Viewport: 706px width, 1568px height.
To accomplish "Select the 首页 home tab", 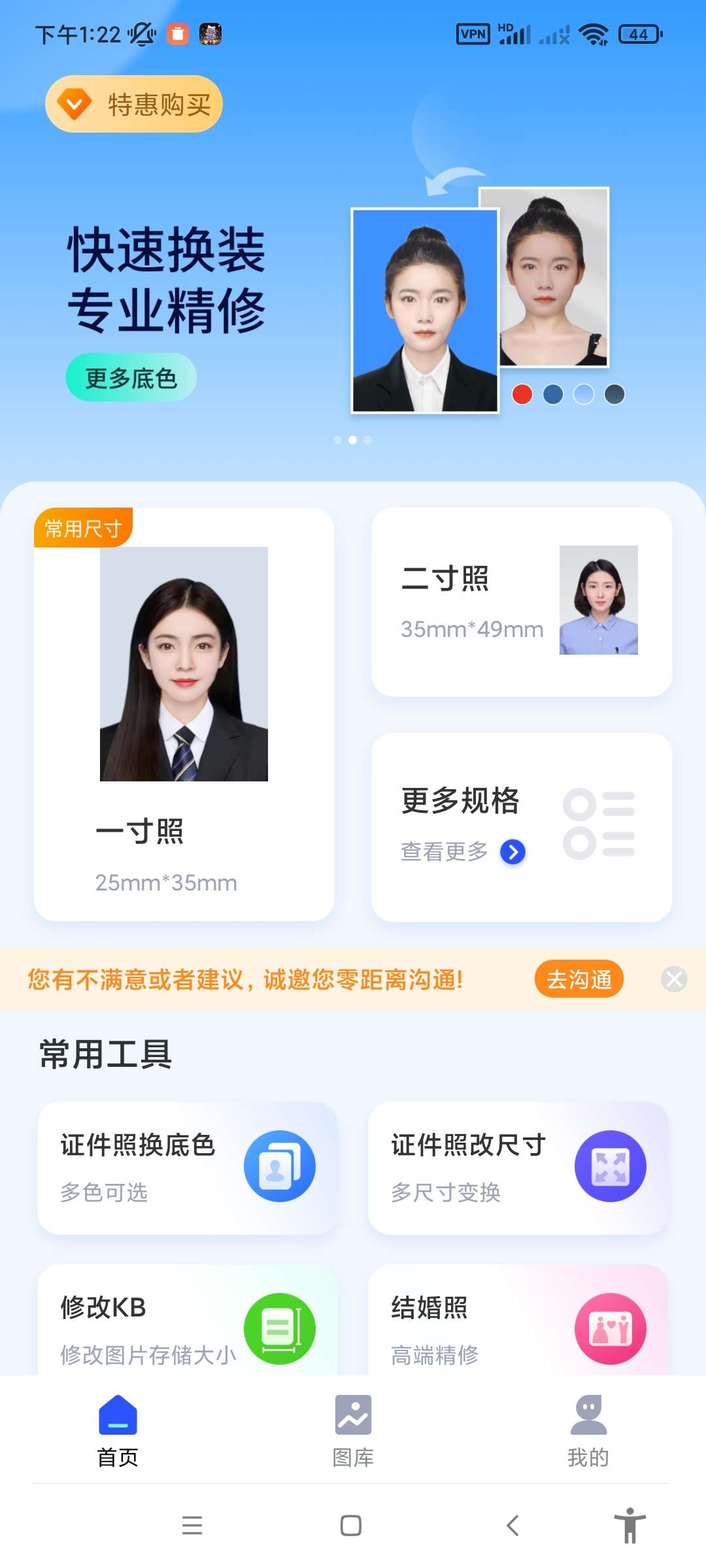I will click(x=118, y=1431).
